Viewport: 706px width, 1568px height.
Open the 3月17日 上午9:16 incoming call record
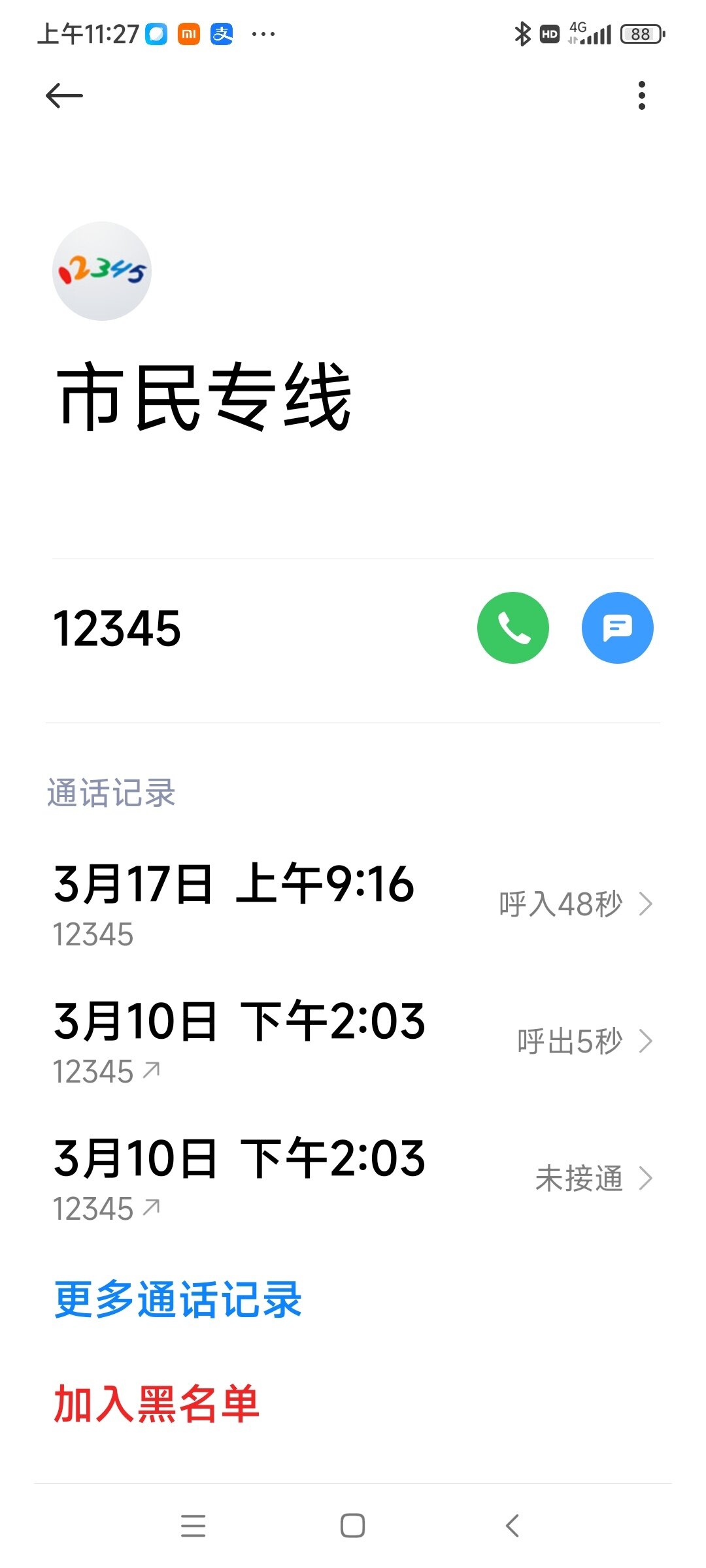[x=353, y=905]
